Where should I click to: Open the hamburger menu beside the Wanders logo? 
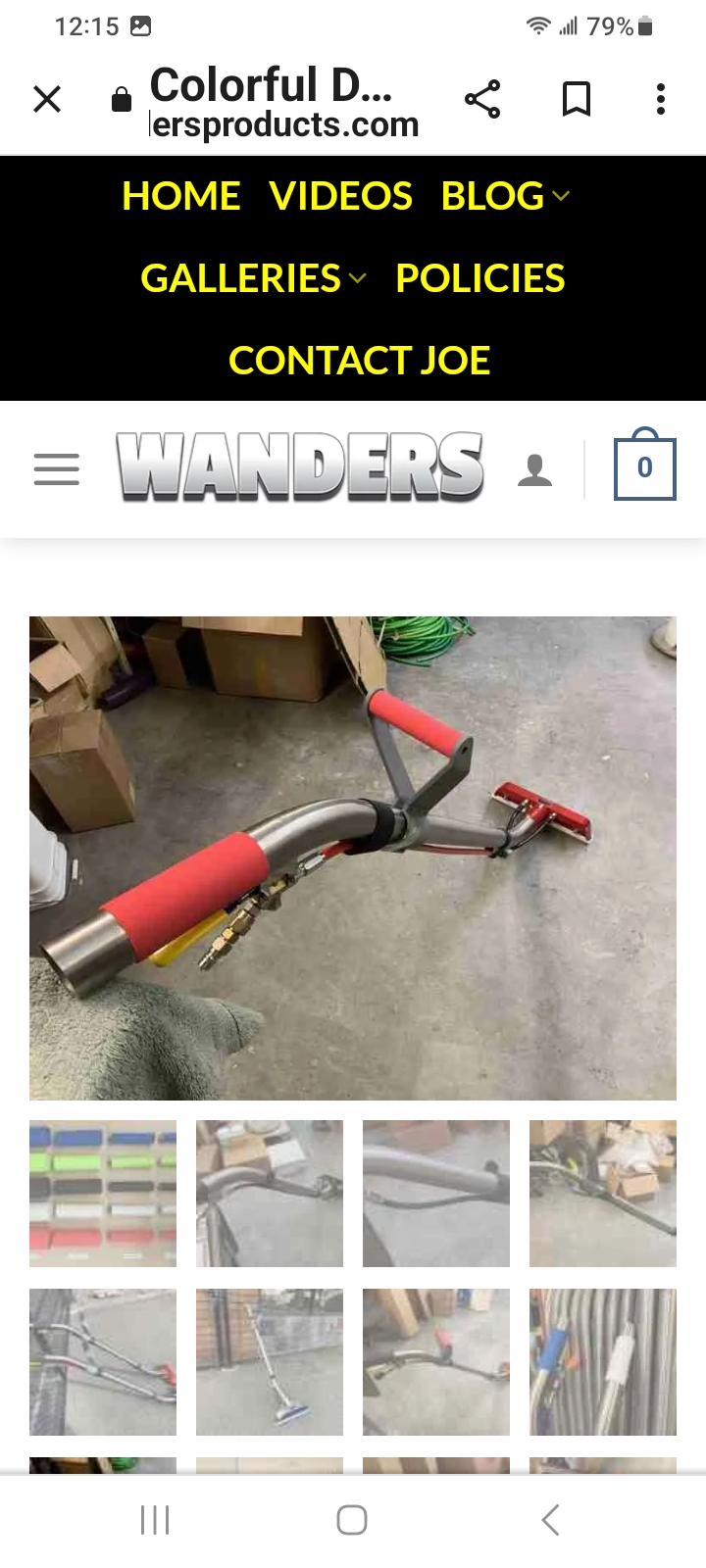click(x=57, y=469)
